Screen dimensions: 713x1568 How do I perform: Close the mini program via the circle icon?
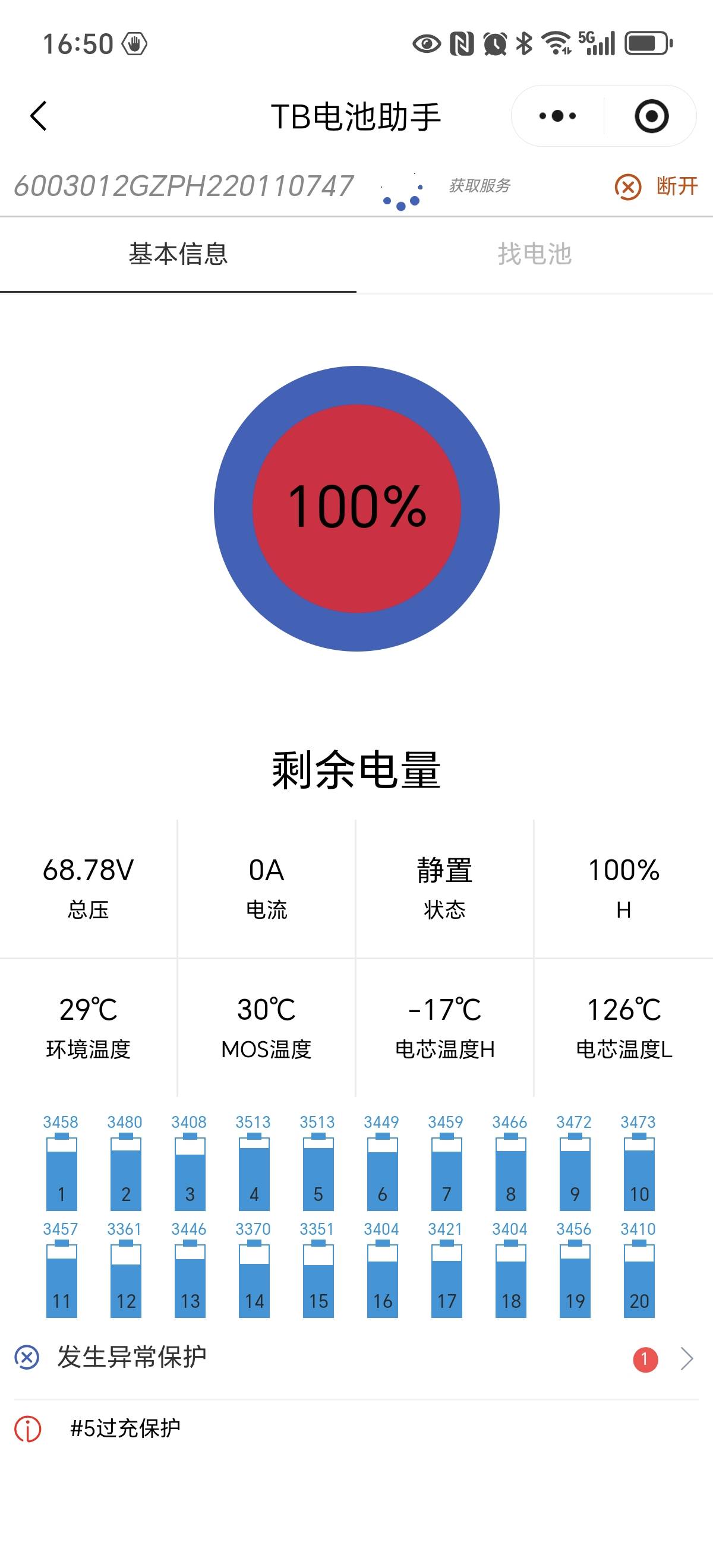(x=651, y=116)
